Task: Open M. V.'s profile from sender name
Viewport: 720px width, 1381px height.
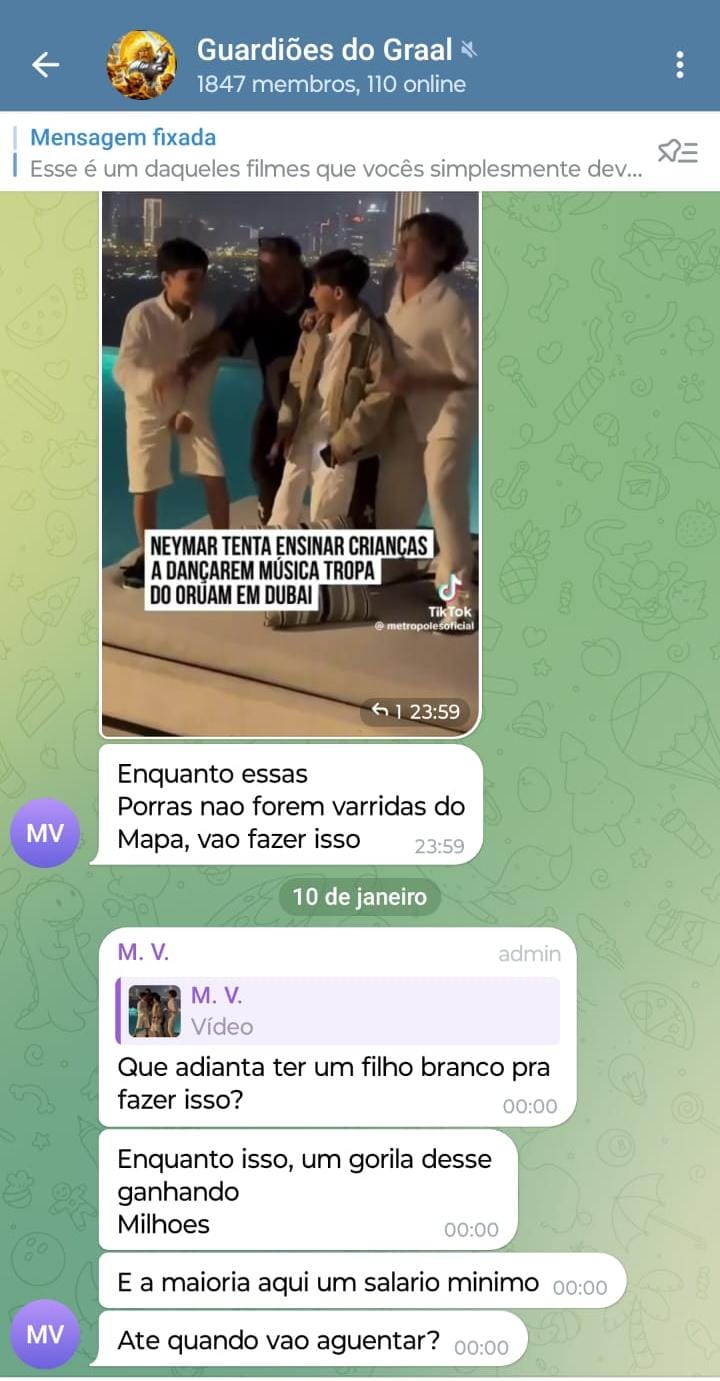Action: [x=143, y=952]
